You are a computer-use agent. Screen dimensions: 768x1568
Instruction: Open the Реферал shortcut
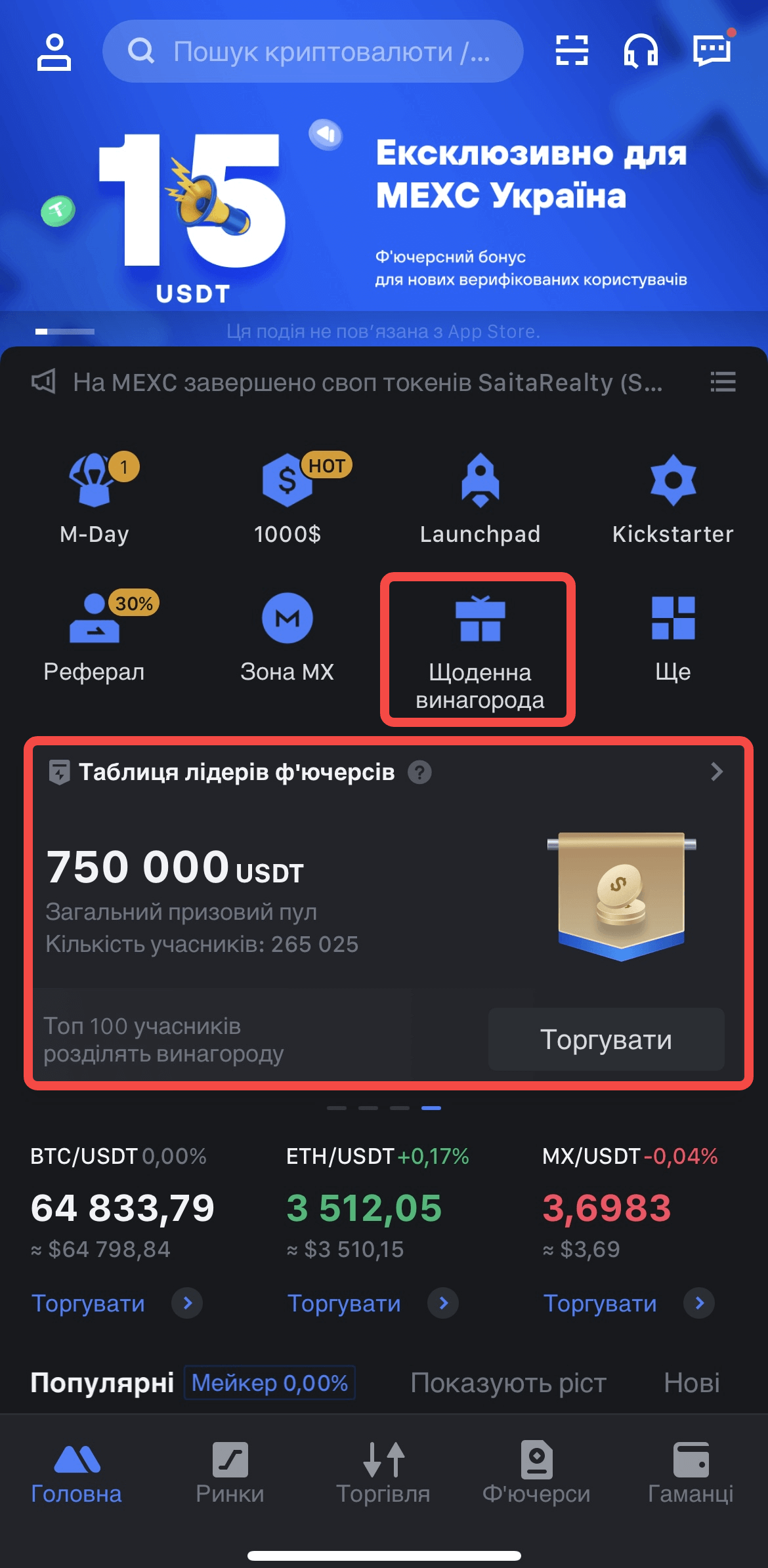tap(95, 636)
